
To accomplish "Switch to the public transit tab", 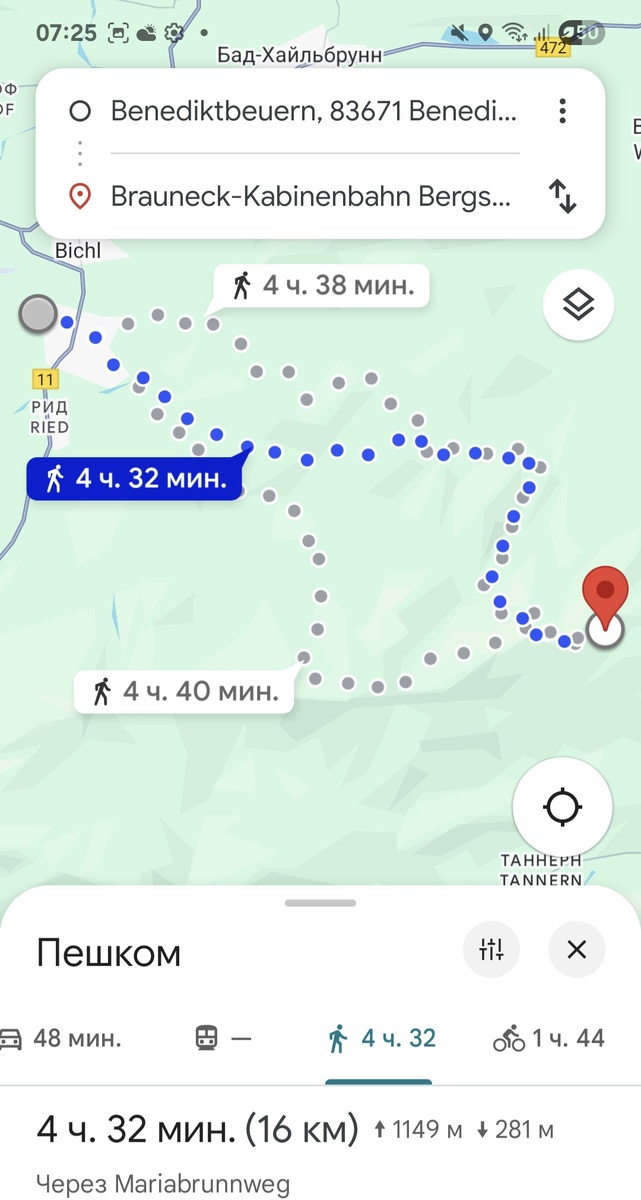I will (222, 1039).
